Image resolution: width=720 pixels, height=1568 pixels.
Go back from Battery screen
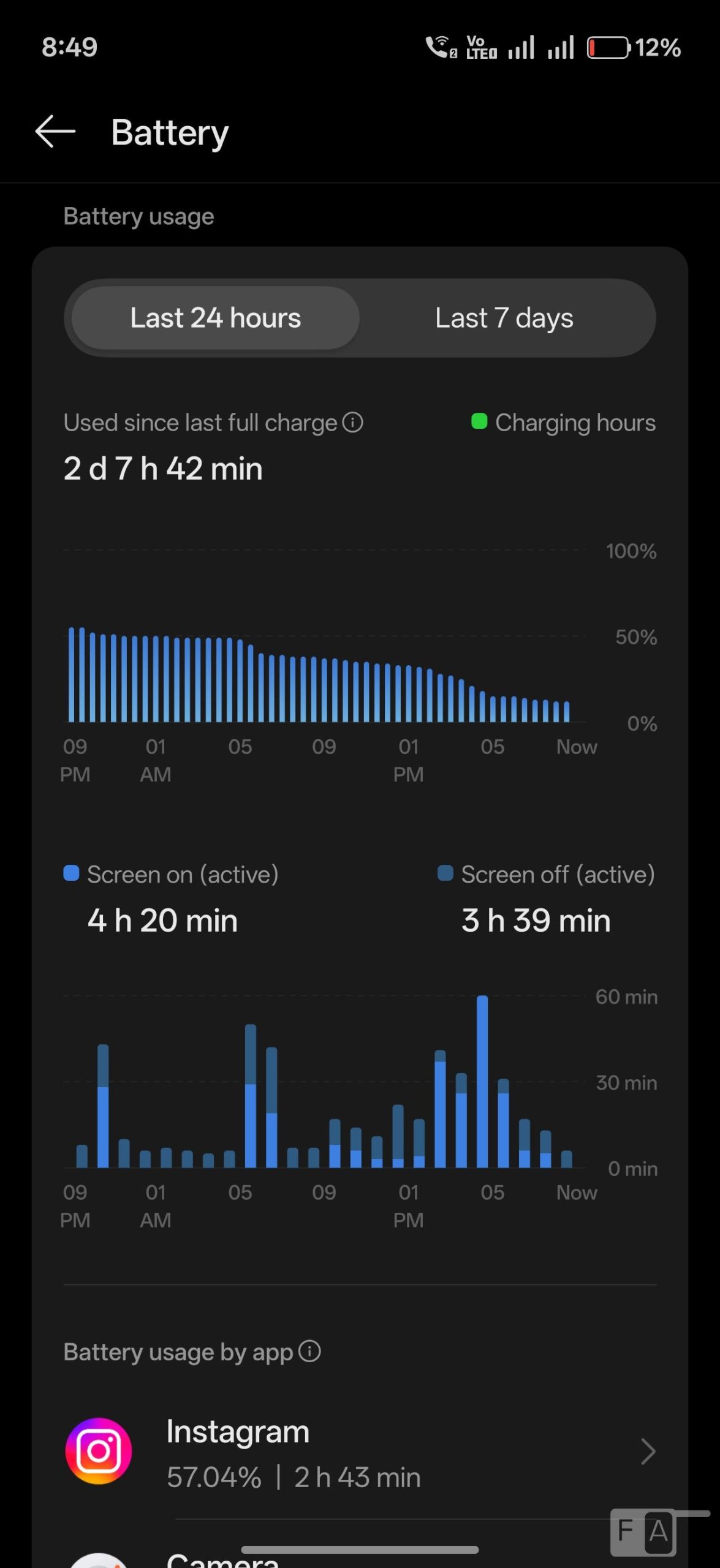click(55, 132)
